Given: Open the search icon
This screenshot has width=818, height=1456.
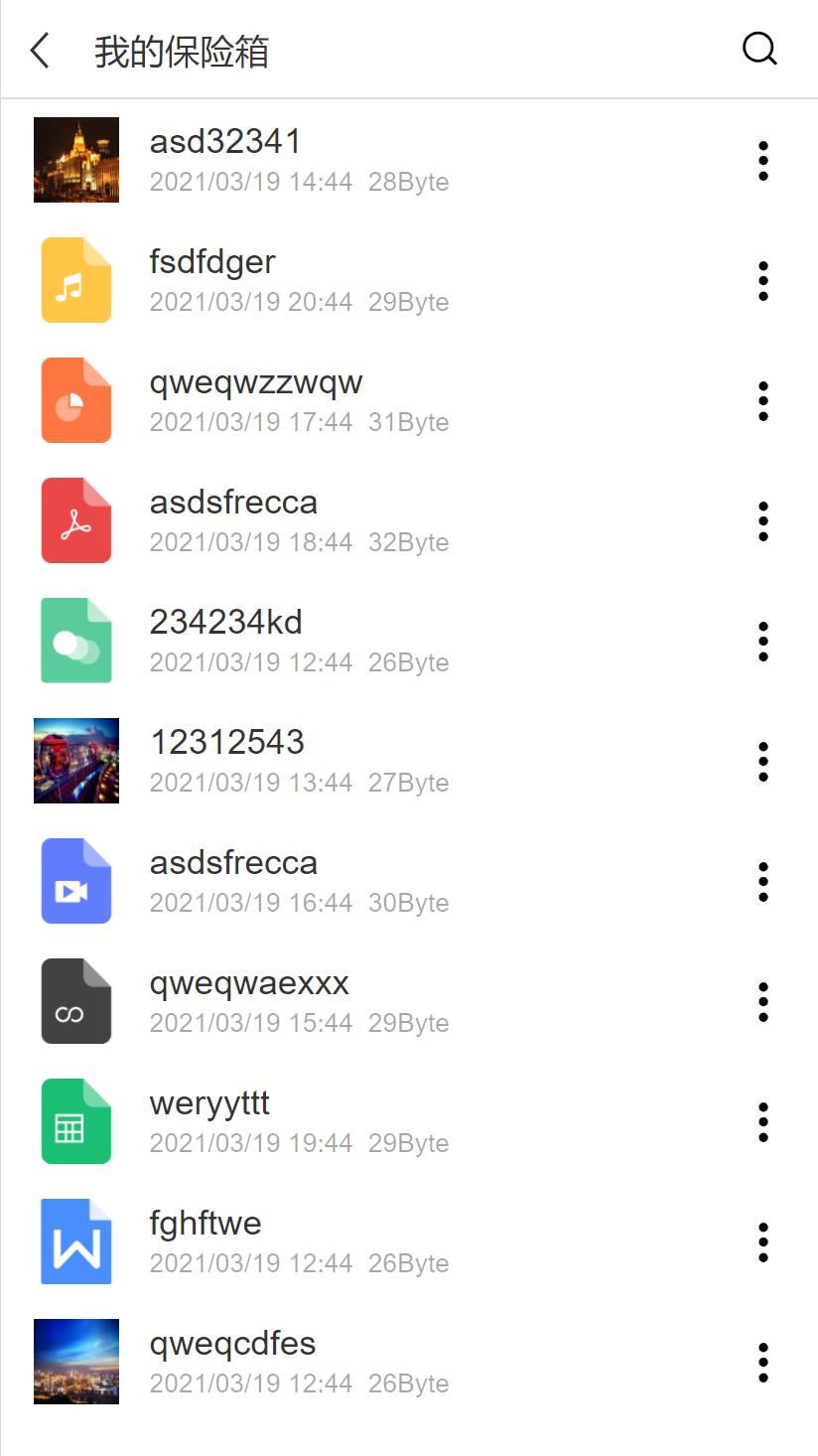Looking at the screenshot, I should [x=759, y=49].
